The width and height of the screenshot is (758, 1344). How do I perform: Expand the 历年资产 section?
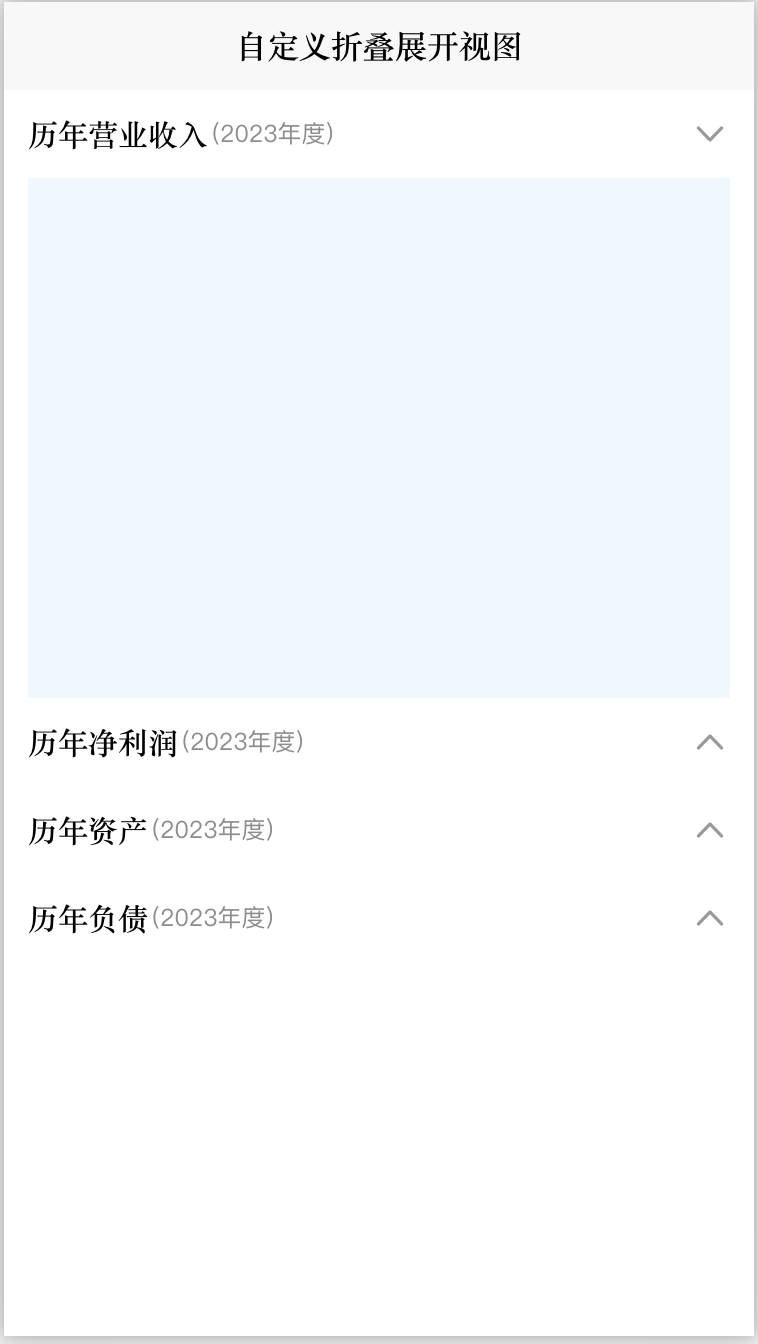tap(709, 830)
